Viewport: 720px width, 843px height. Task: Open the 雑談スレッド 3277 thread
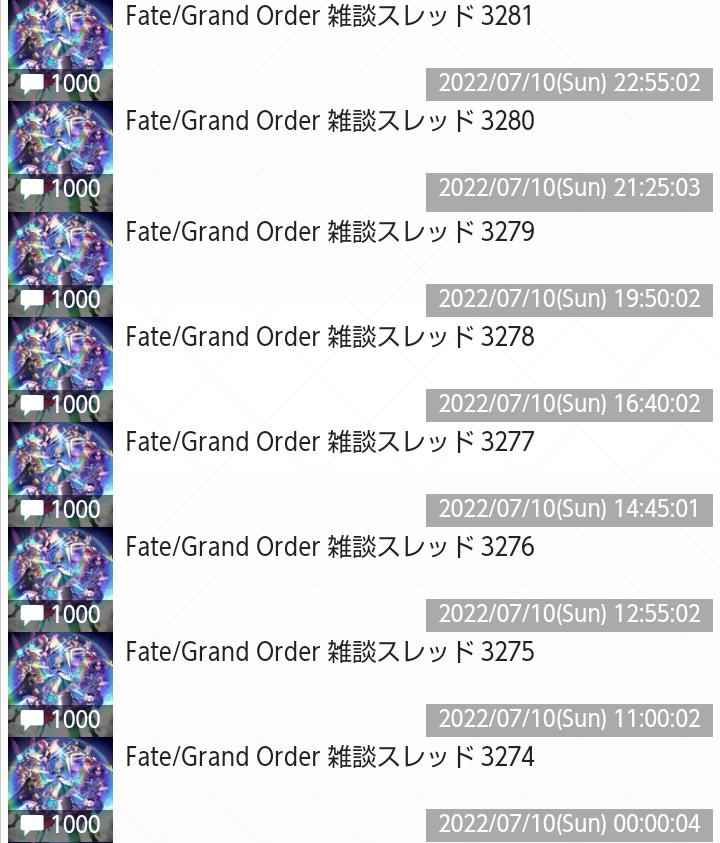point(330,442)
